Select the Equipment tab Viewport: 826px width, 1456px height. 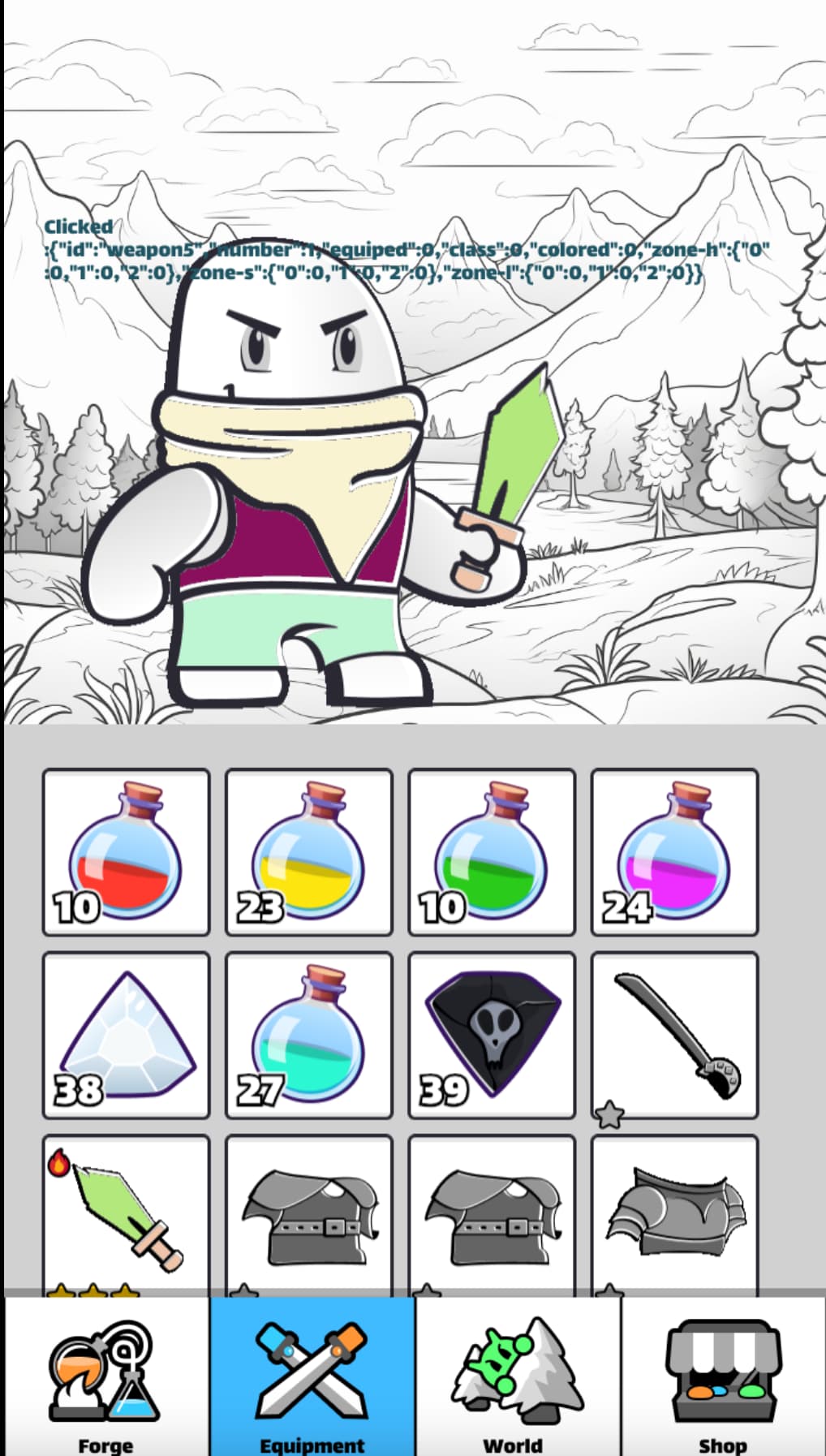(312, 1376)
